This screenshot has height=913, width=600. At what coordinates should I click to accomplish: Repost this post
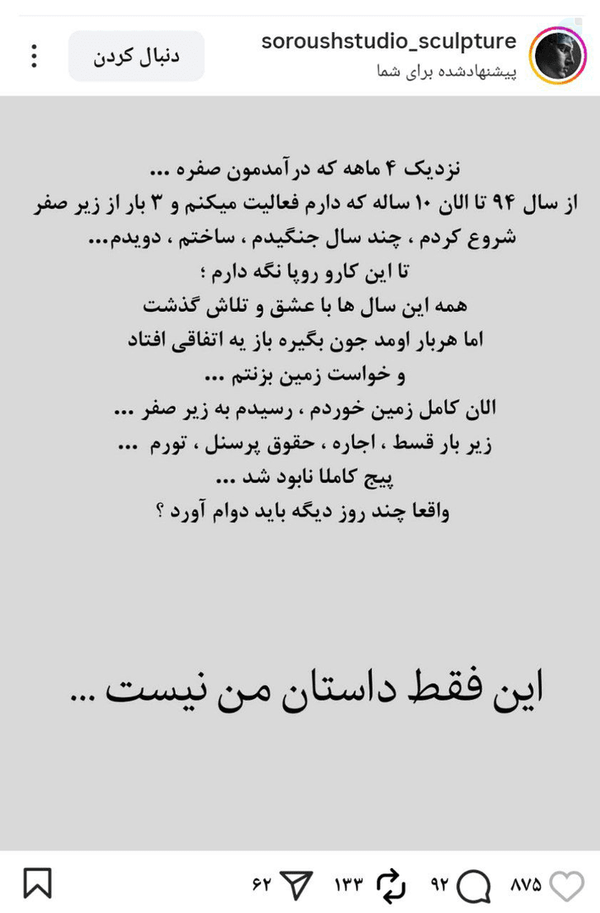pyautogui.click(x=390, y=885)
